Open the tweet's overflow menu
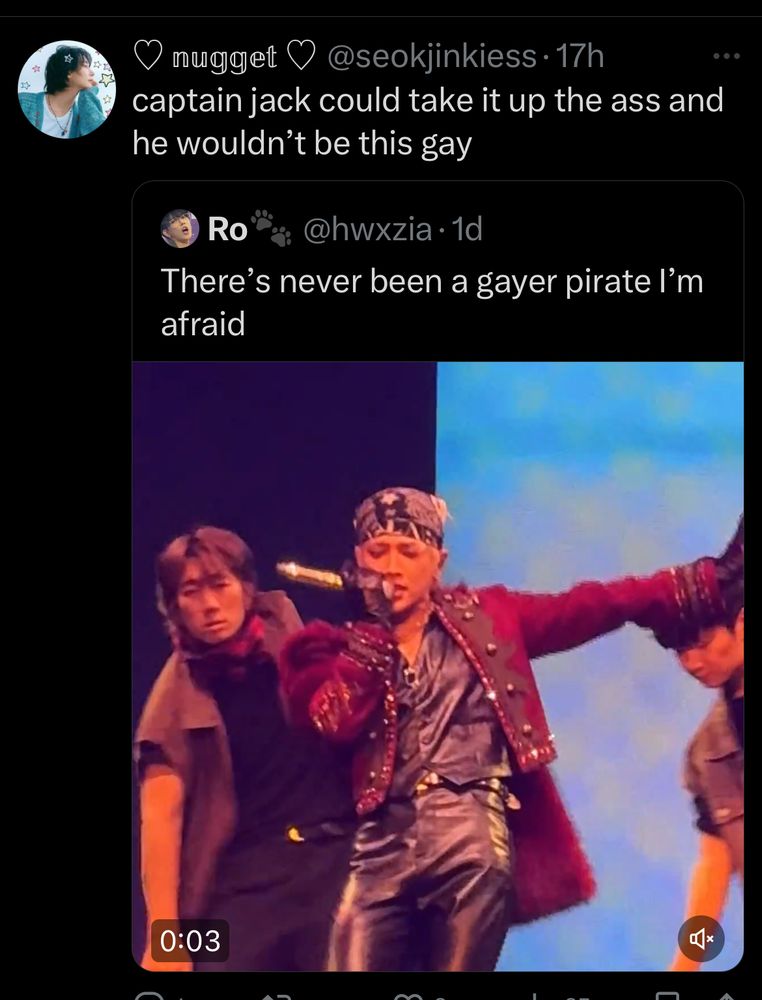 [726, 57]
